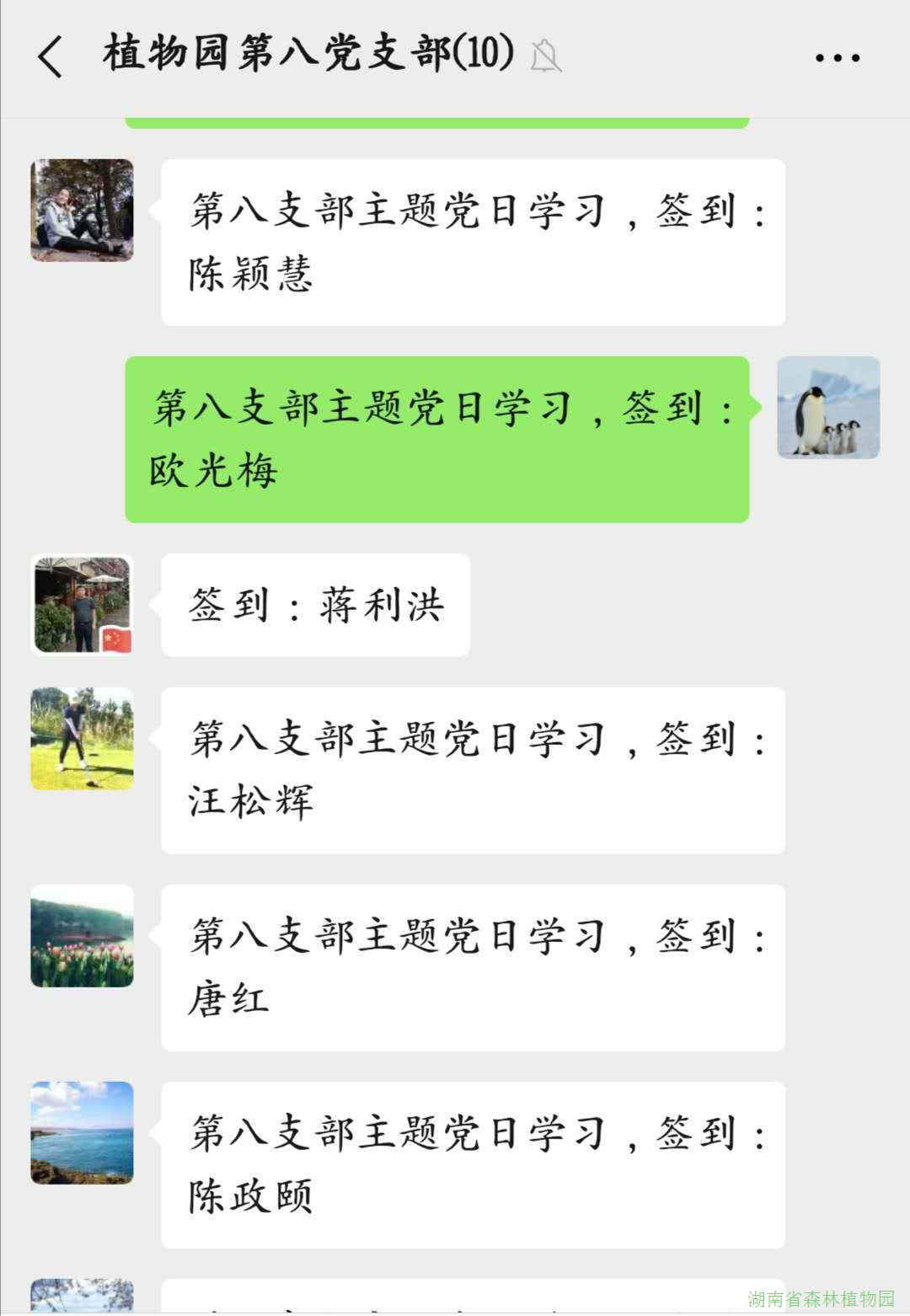This screenshot has height=1316, width=910.
Task: Open the avatar beside 陈颖慧's message
Action: point(82,211)
